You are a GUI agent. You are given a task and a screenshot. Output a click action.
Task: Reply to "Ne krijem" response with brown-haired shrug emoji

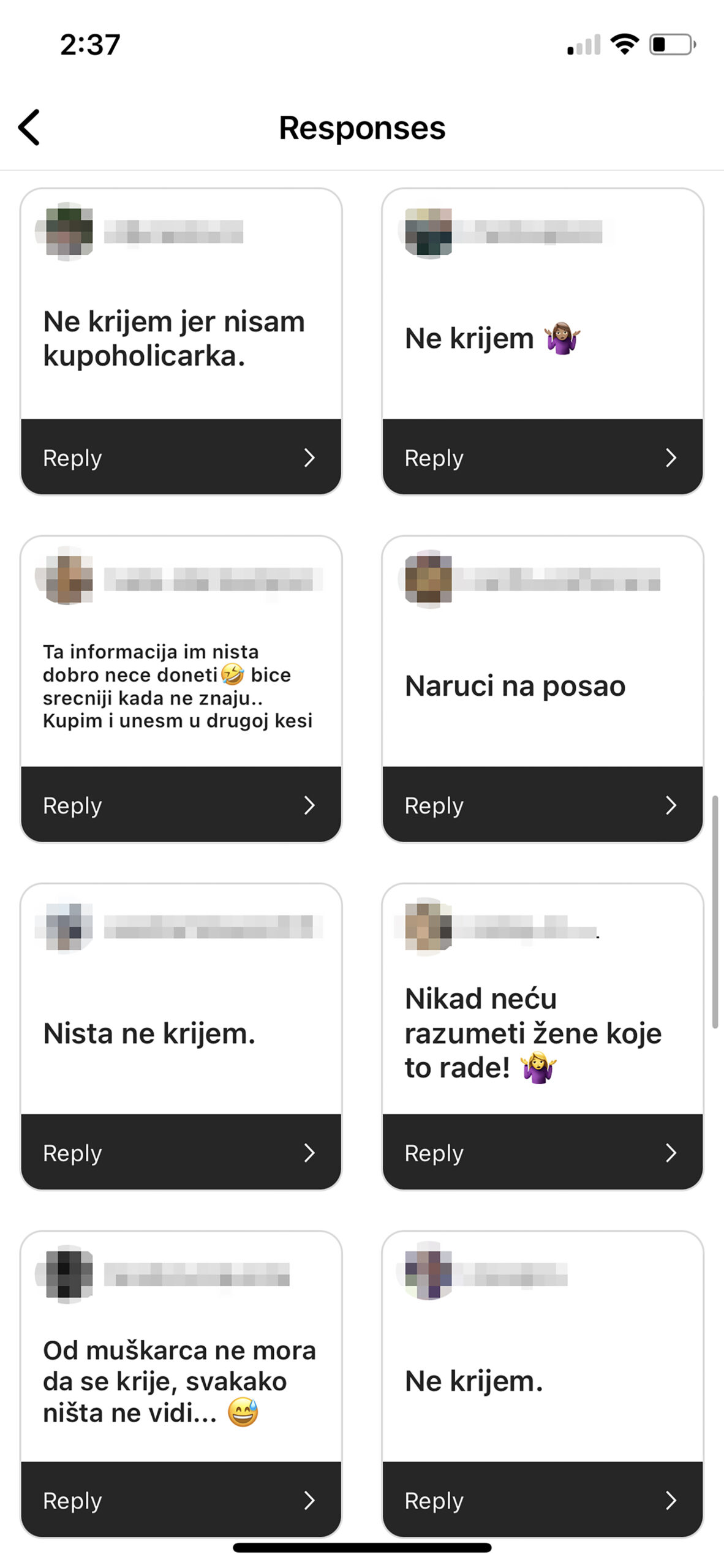tap(542, 457)
